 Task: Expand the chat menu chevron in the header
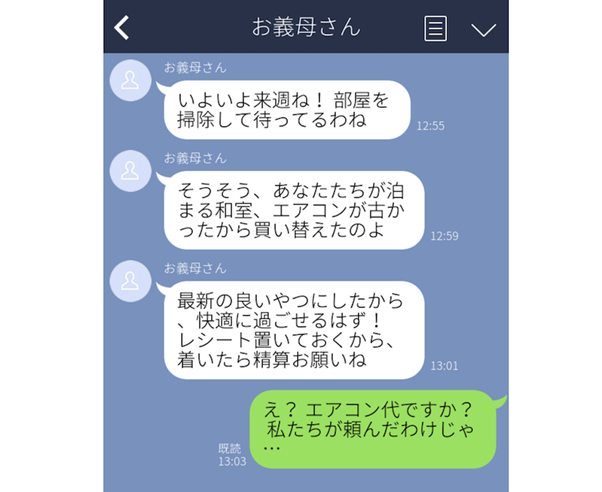483,29
